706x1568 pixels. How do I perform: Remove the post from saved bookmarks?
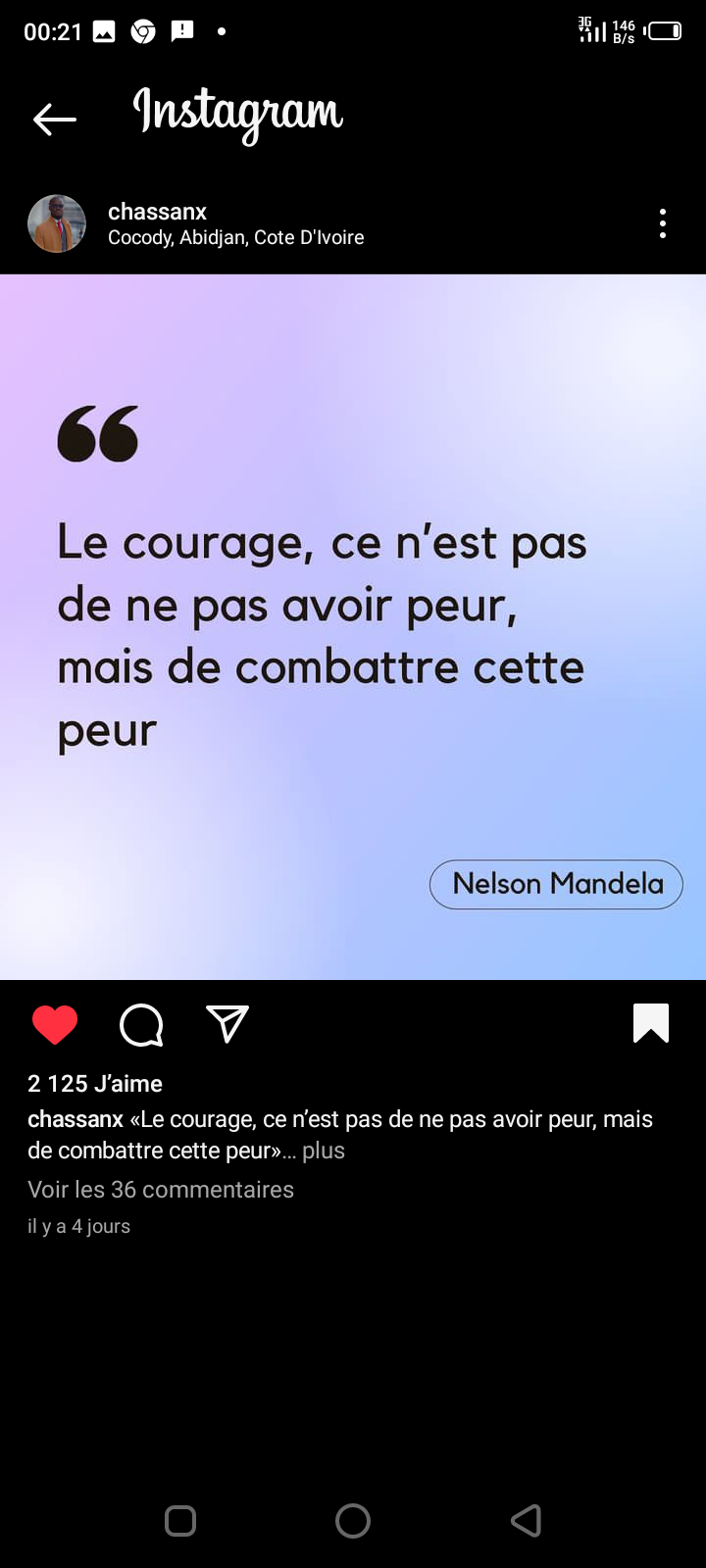click(x=651, y=1023)
